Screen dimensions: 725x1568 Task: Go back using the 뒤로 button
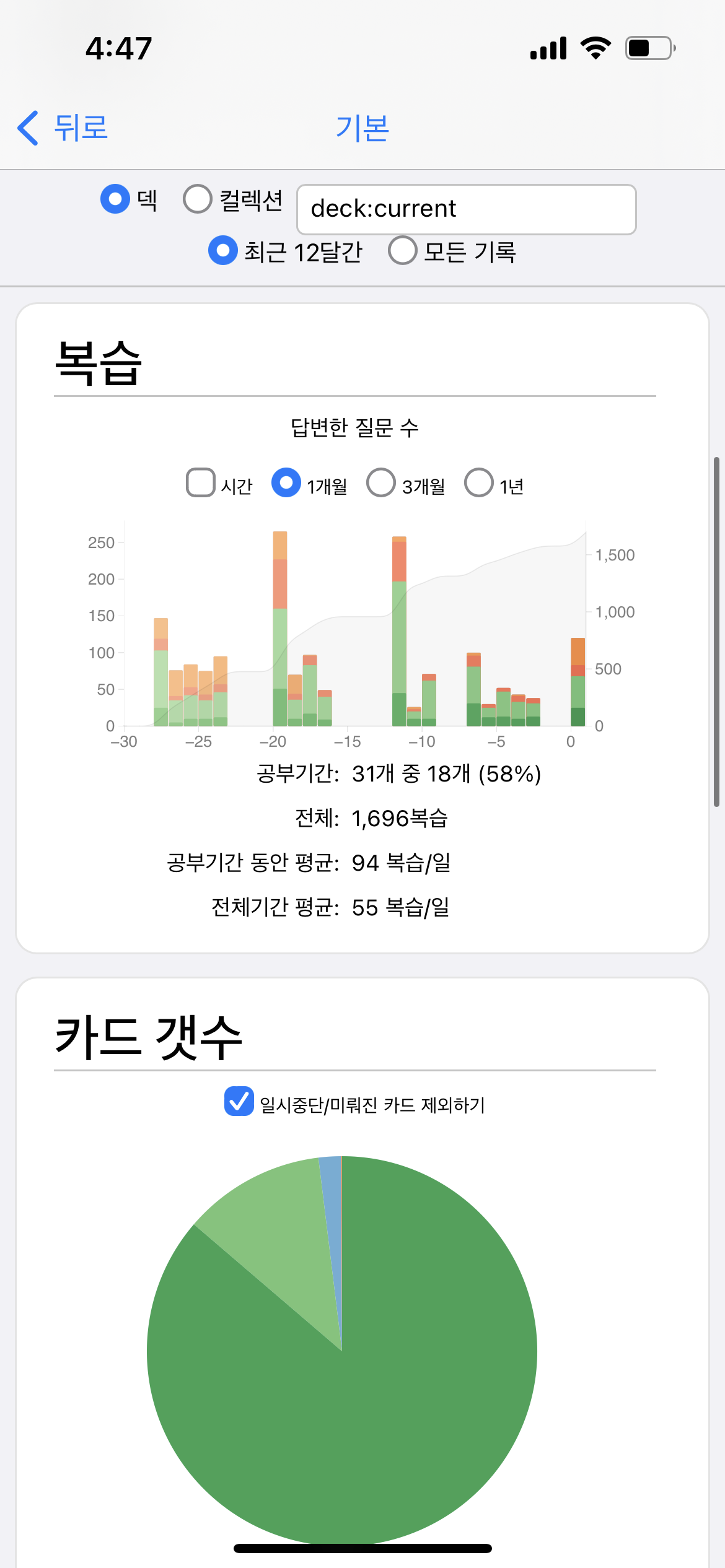tap(63, 128)
